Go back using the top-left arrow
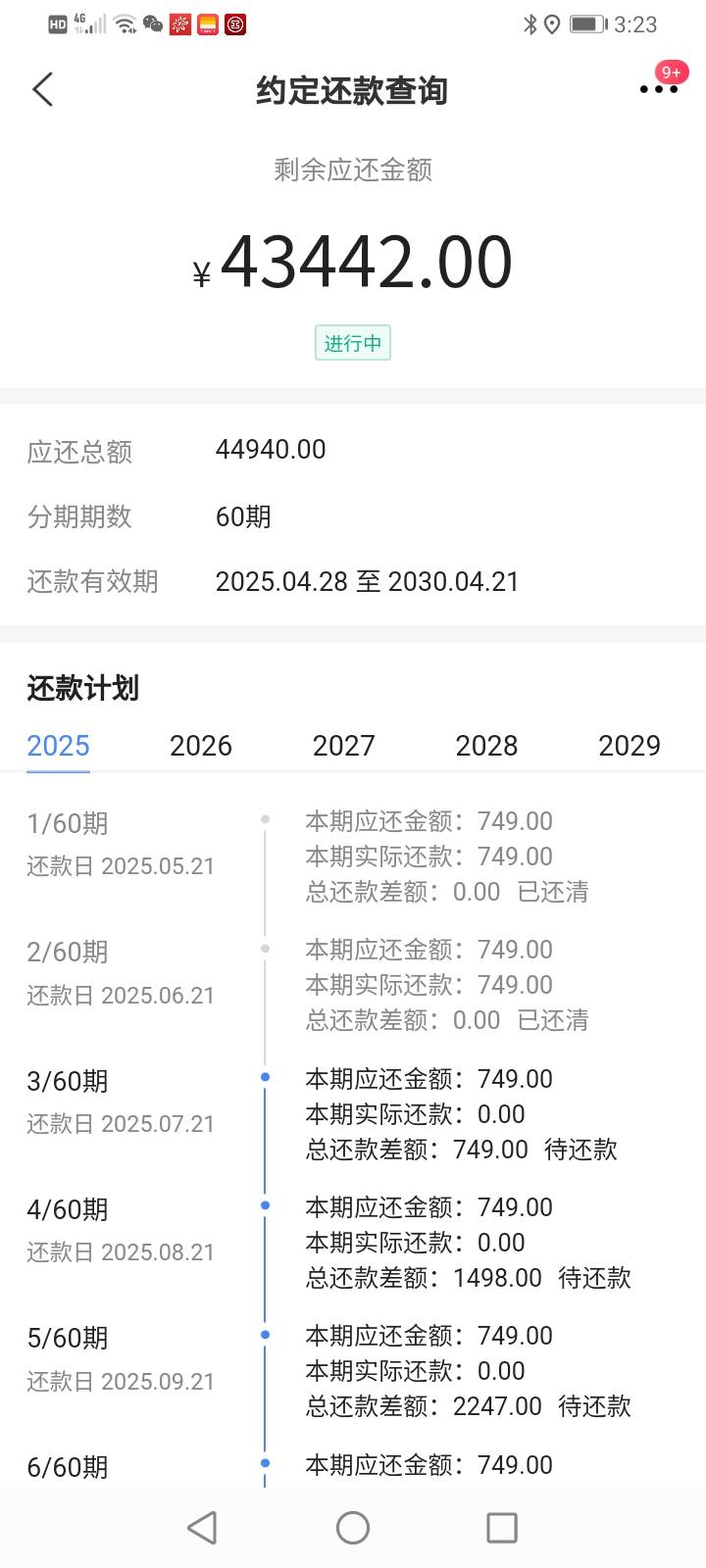The image size is (706, 1568). click(x=42, y=89)
